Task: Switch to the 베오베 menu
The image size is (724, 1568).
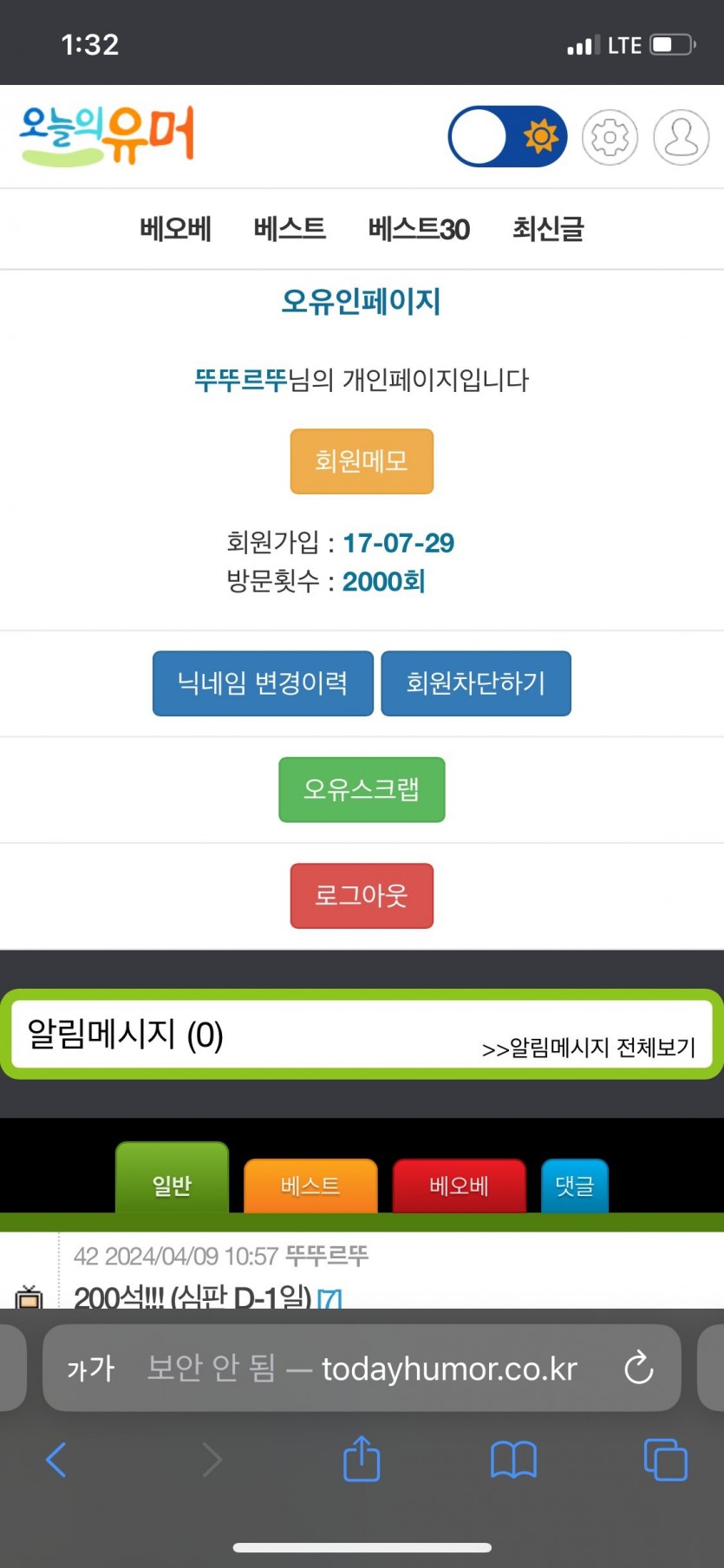Action: [175, 229]
